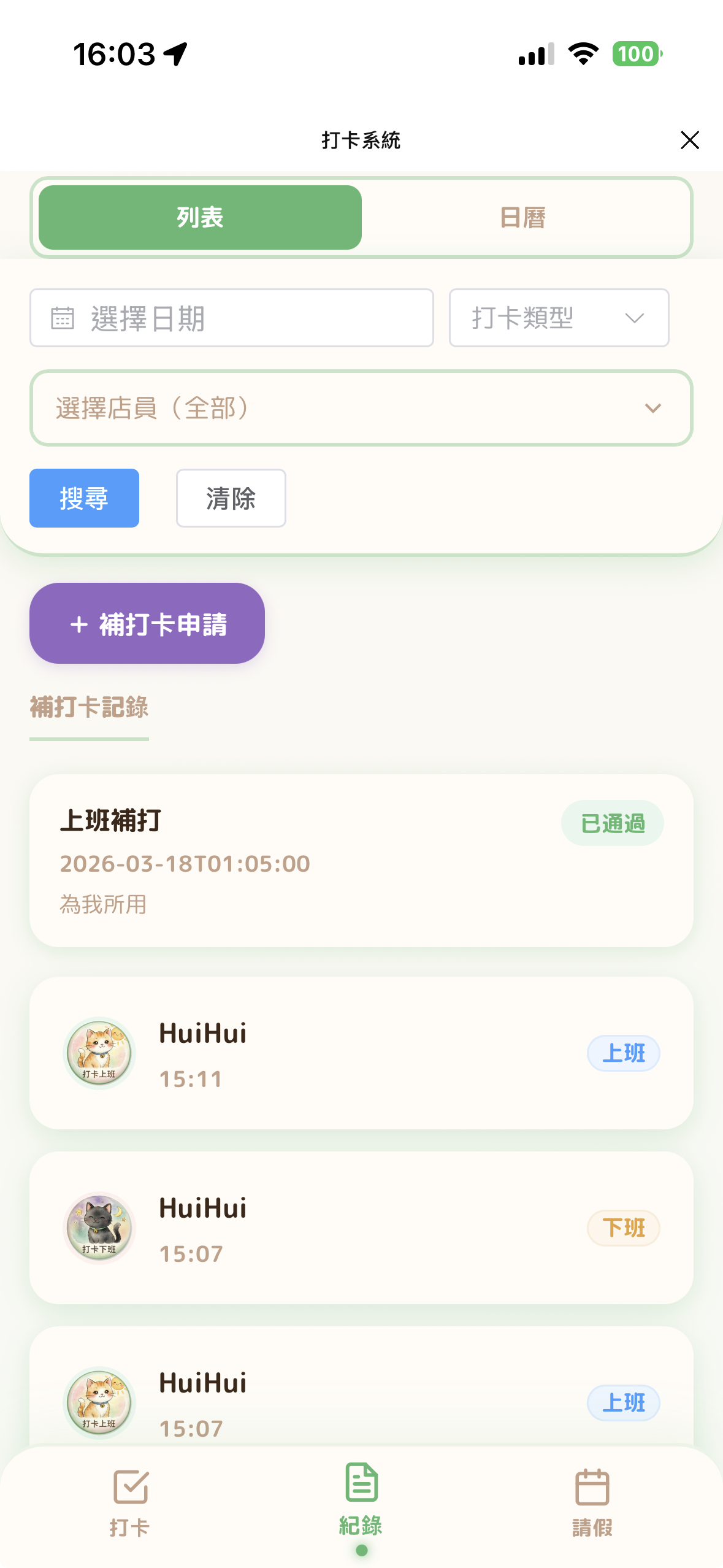Tap HuiHui's cat avatar on the 15:11 record

[x=99, y=1053]
